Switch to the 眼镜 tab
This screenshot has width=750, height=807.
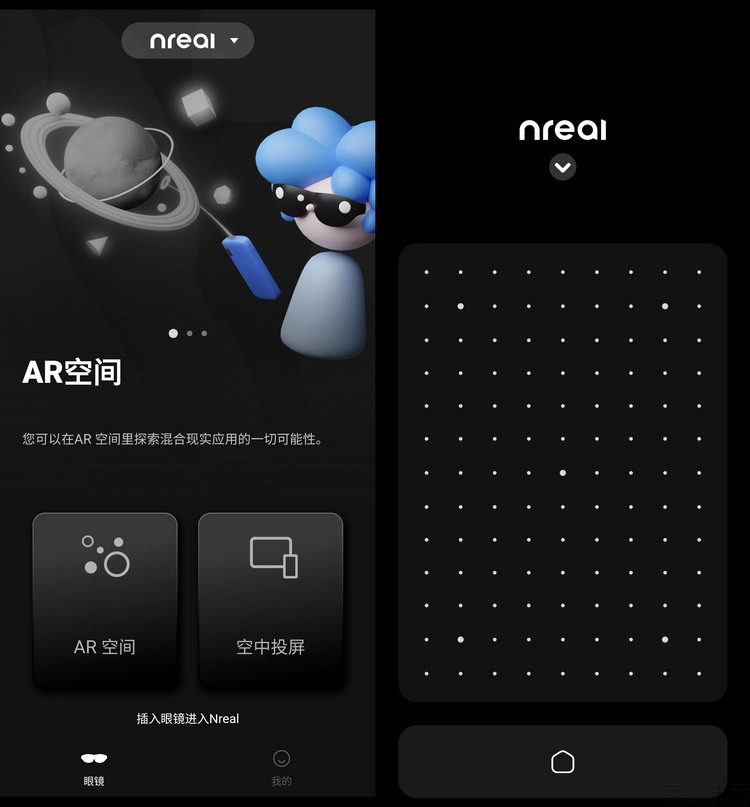click(x=94, y=767)
